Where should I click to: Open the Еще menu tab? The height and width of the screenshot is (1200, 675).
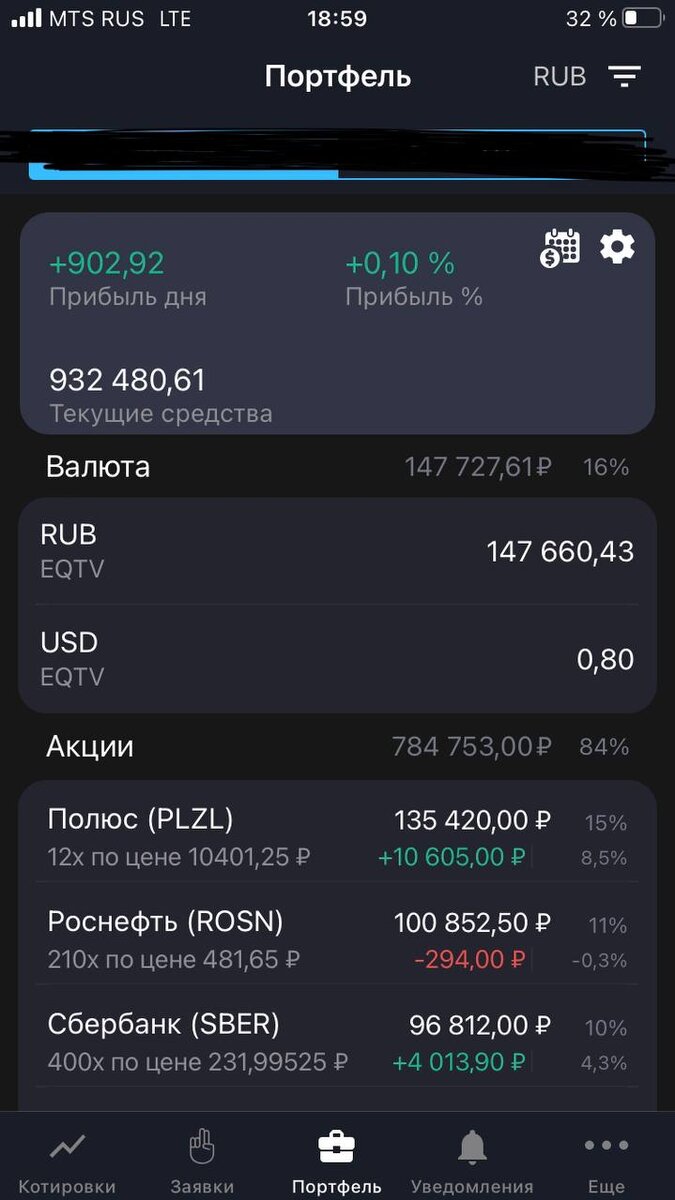pos(606,1160)
